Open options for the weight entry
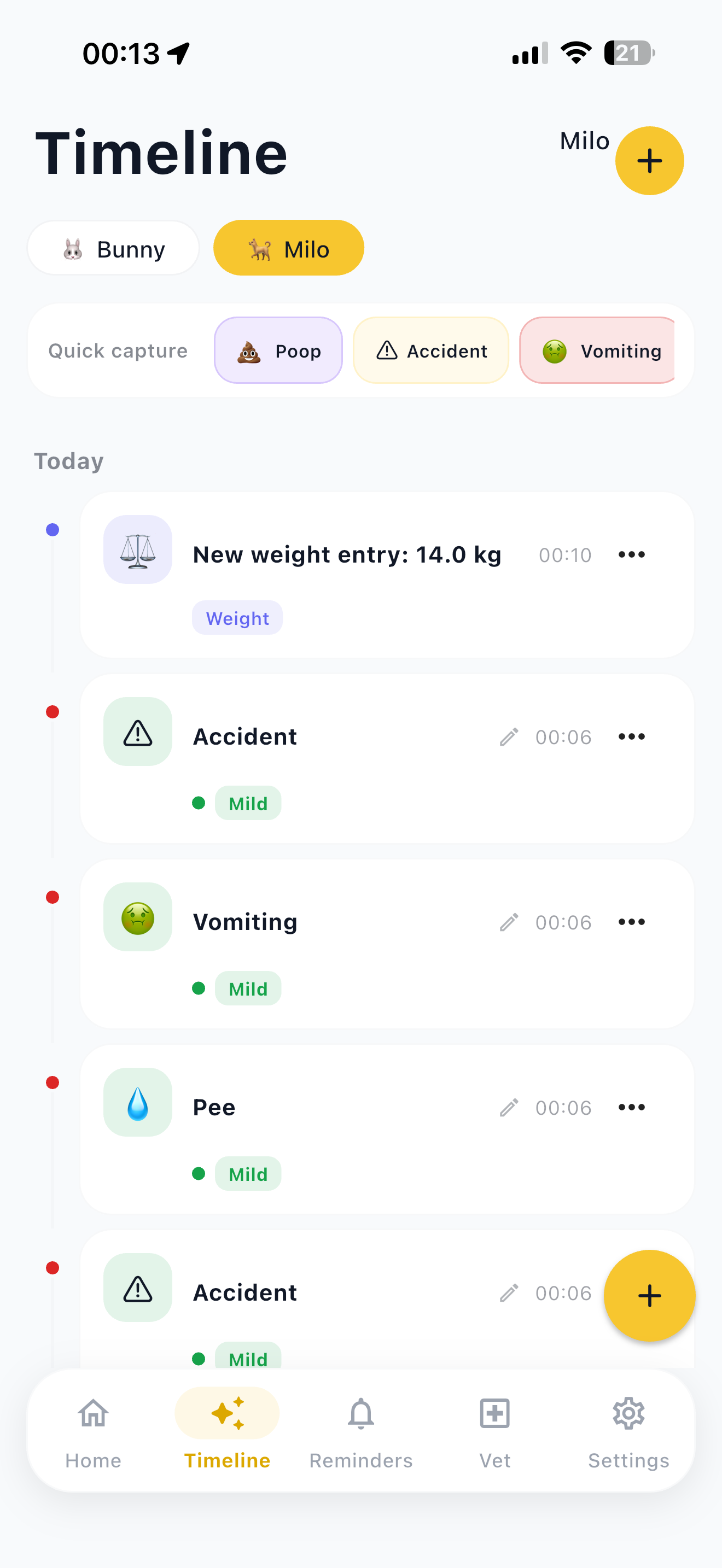This screenshot has width=722, height=1568. tap(631, 554)
